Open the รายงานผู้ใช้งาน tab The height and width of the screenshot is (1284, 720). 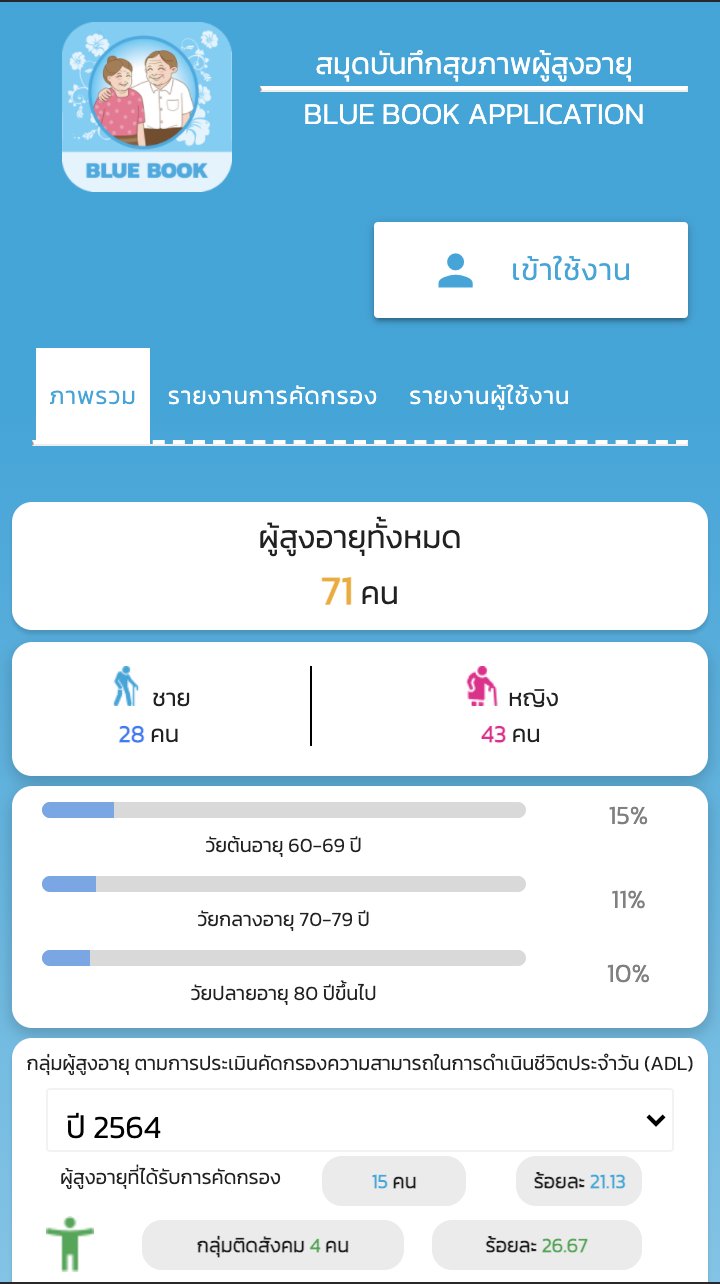pyautogui.click(x=489, y=396)
